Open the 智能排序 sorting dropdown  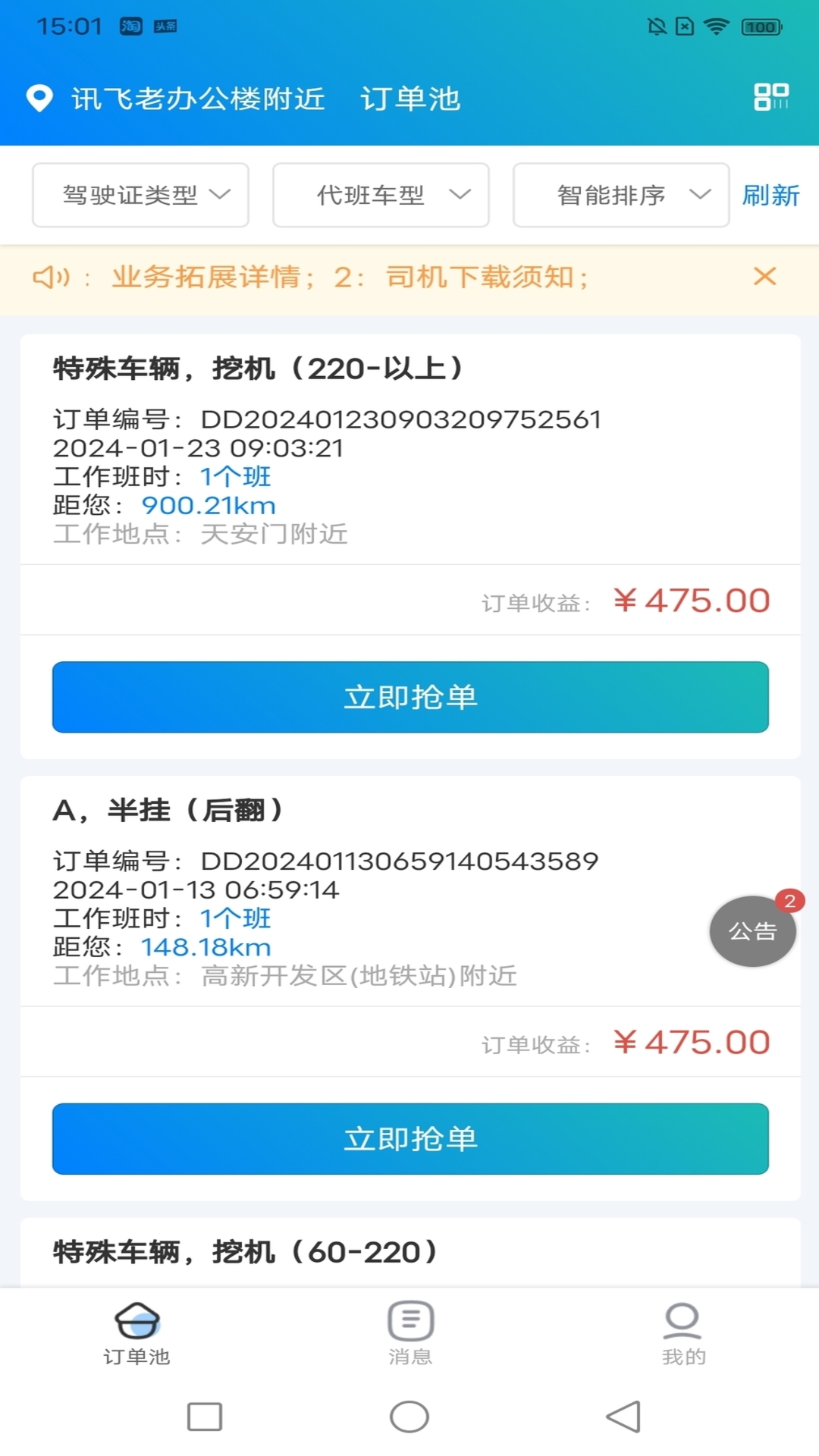[x=621, y=195]
